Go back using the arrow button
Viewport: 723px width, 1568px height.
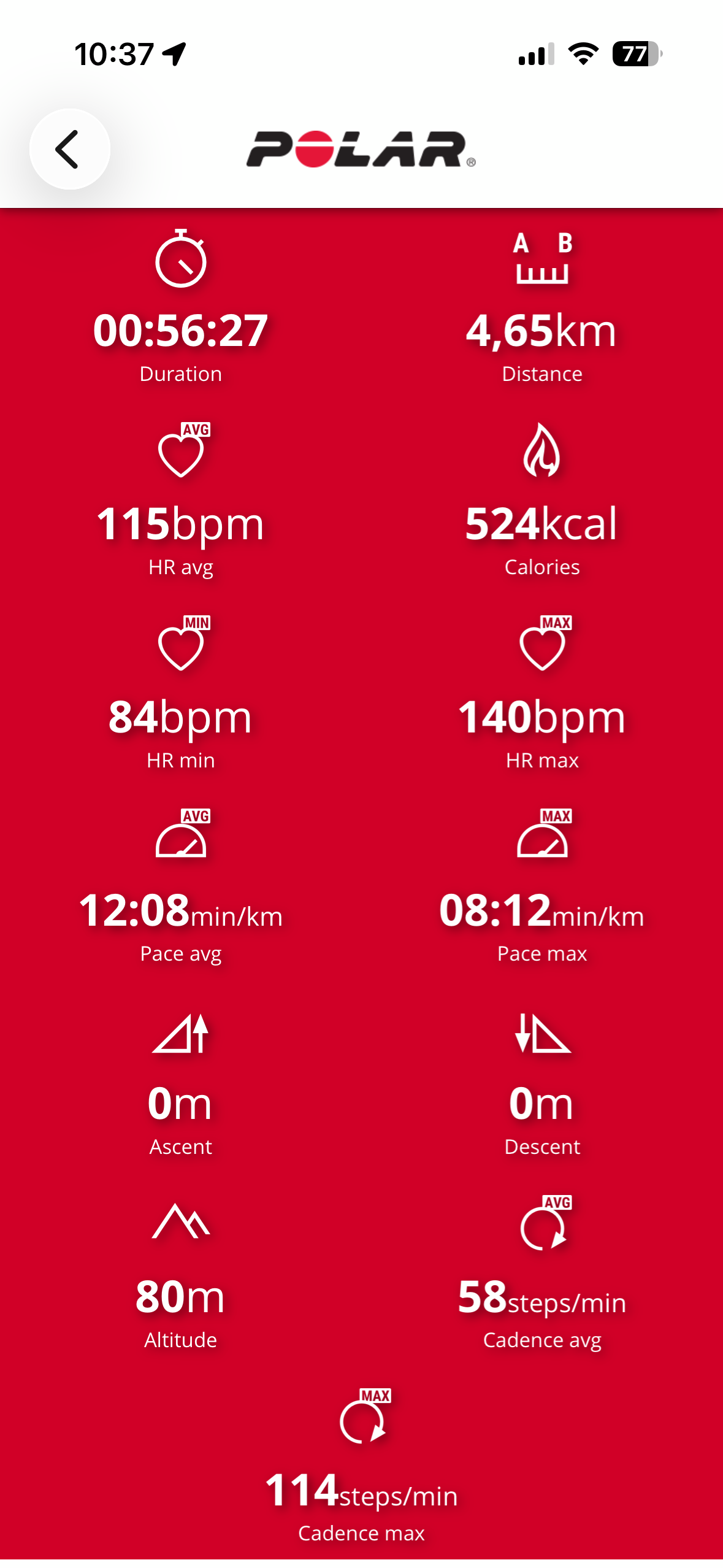point(69,149)
